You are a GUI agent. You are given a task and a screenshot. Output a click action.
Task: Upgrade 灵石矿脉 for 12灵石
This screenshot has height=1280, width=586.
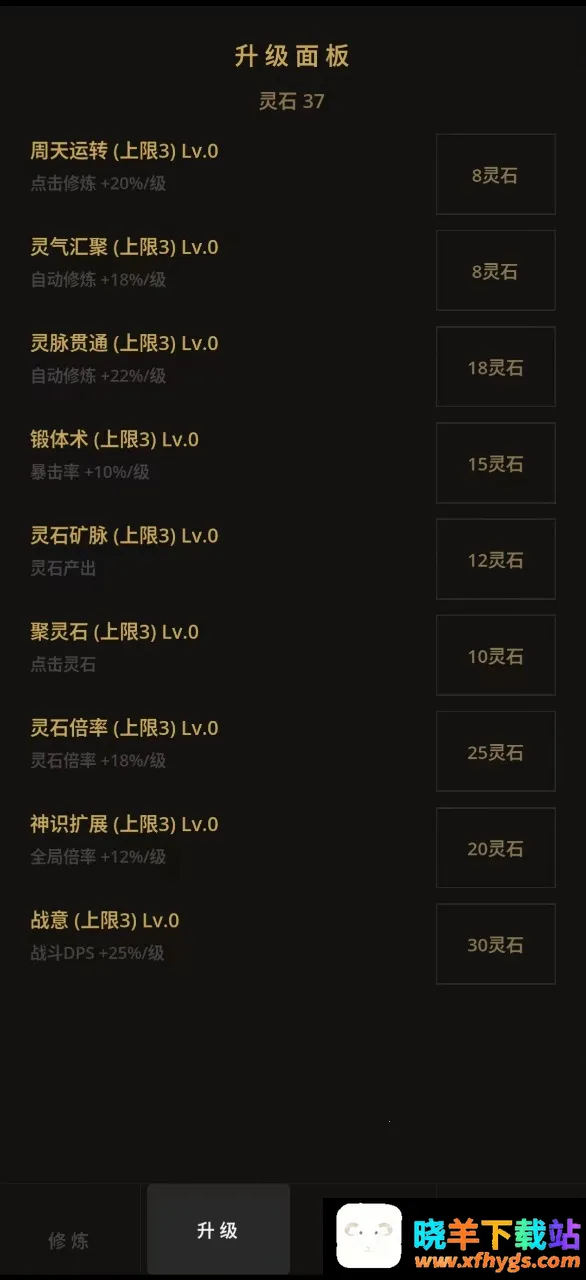click(495, 559)
